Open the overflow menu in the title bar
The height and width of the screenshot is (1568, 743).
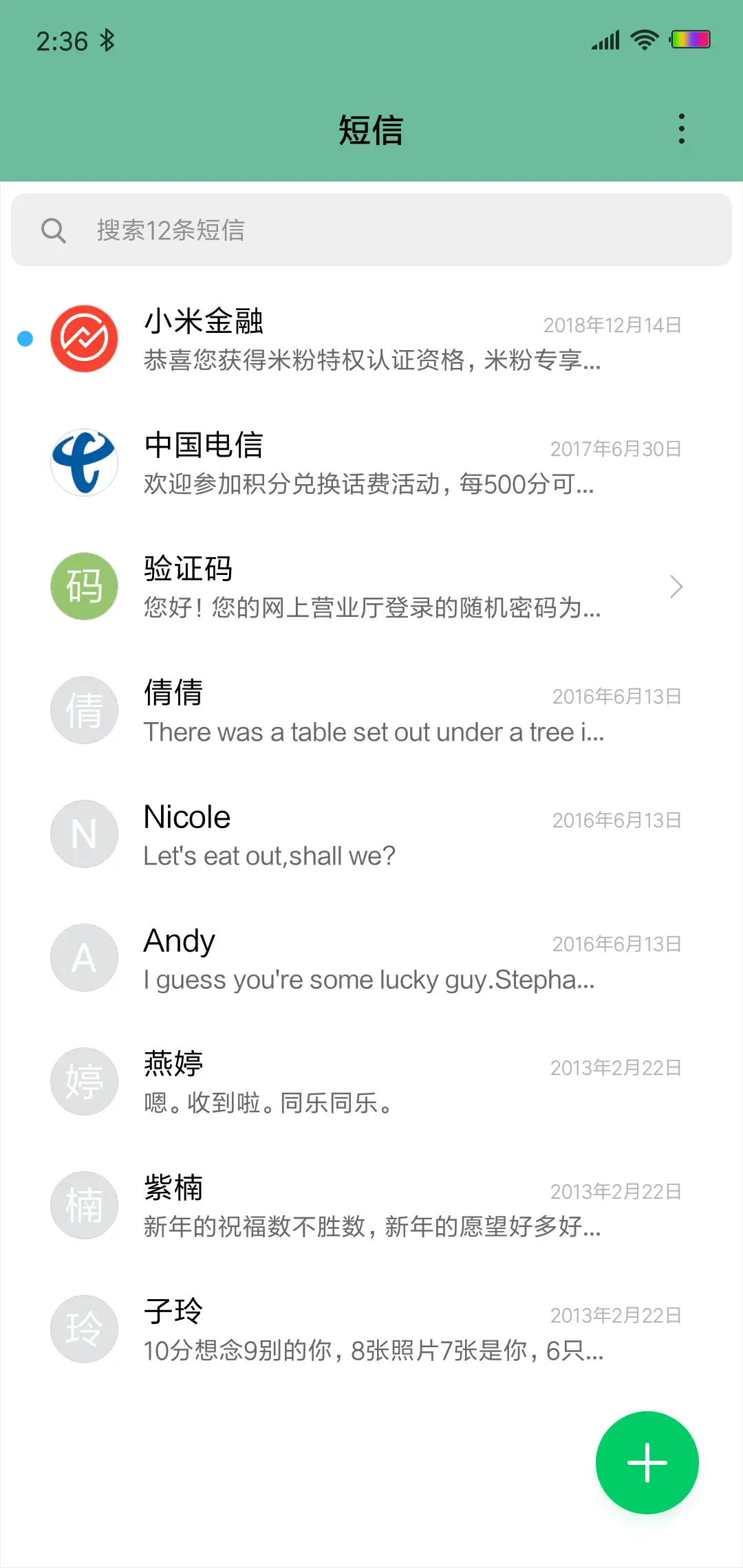click(x=682, y=128)
